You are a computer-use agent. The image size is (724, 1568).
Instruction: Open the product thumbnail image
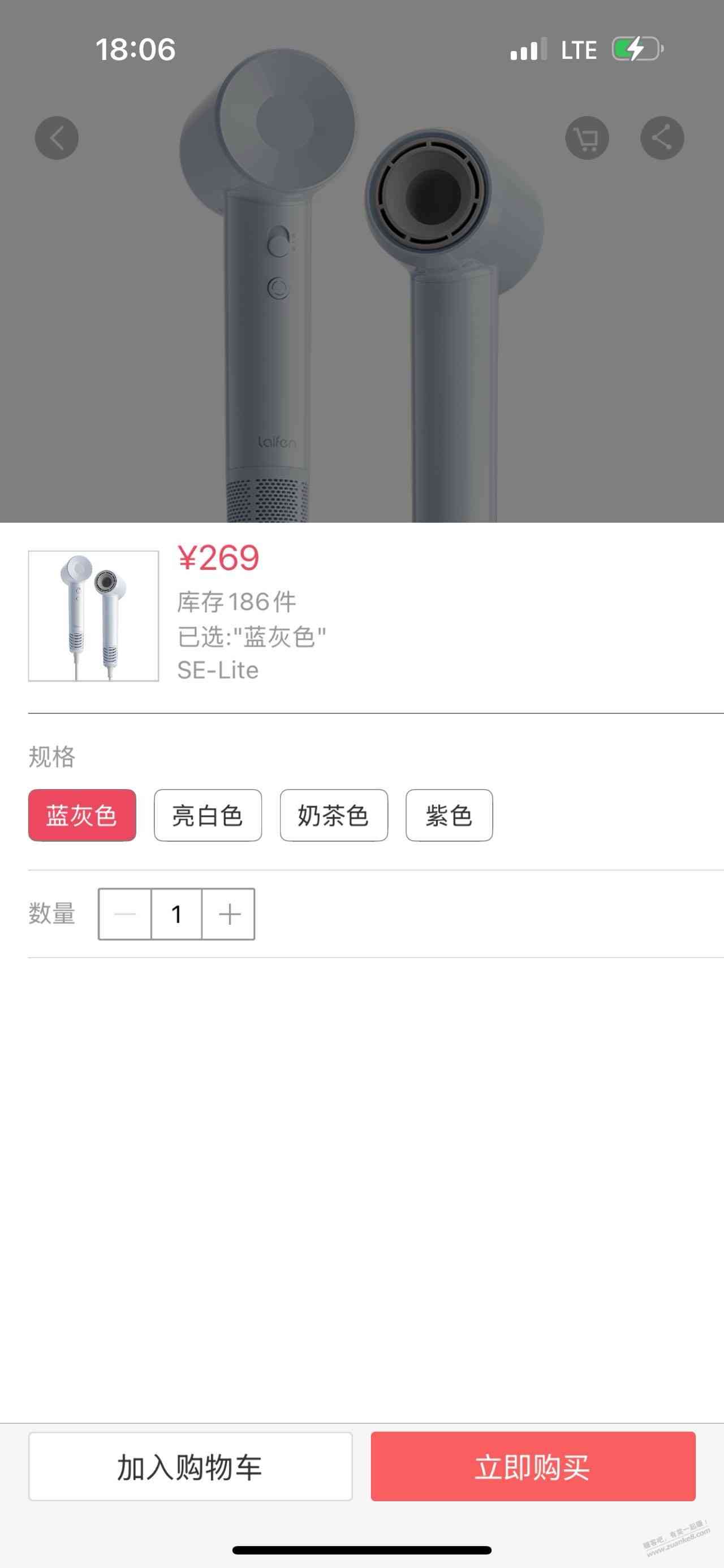point(94,616)
